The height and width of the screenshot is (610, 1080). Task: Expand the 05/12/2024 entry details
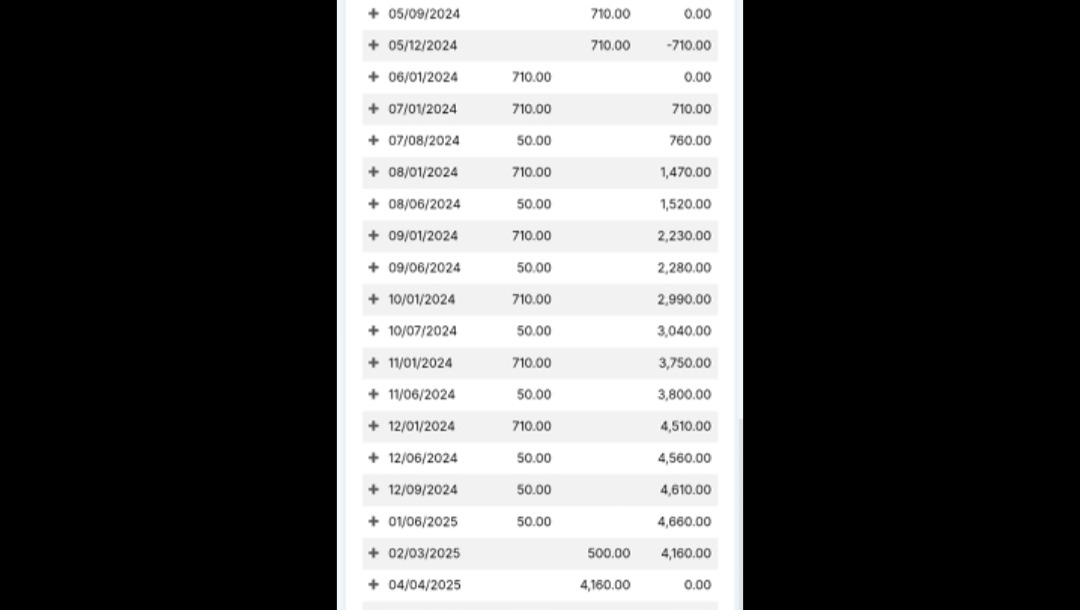coord(374,45)
